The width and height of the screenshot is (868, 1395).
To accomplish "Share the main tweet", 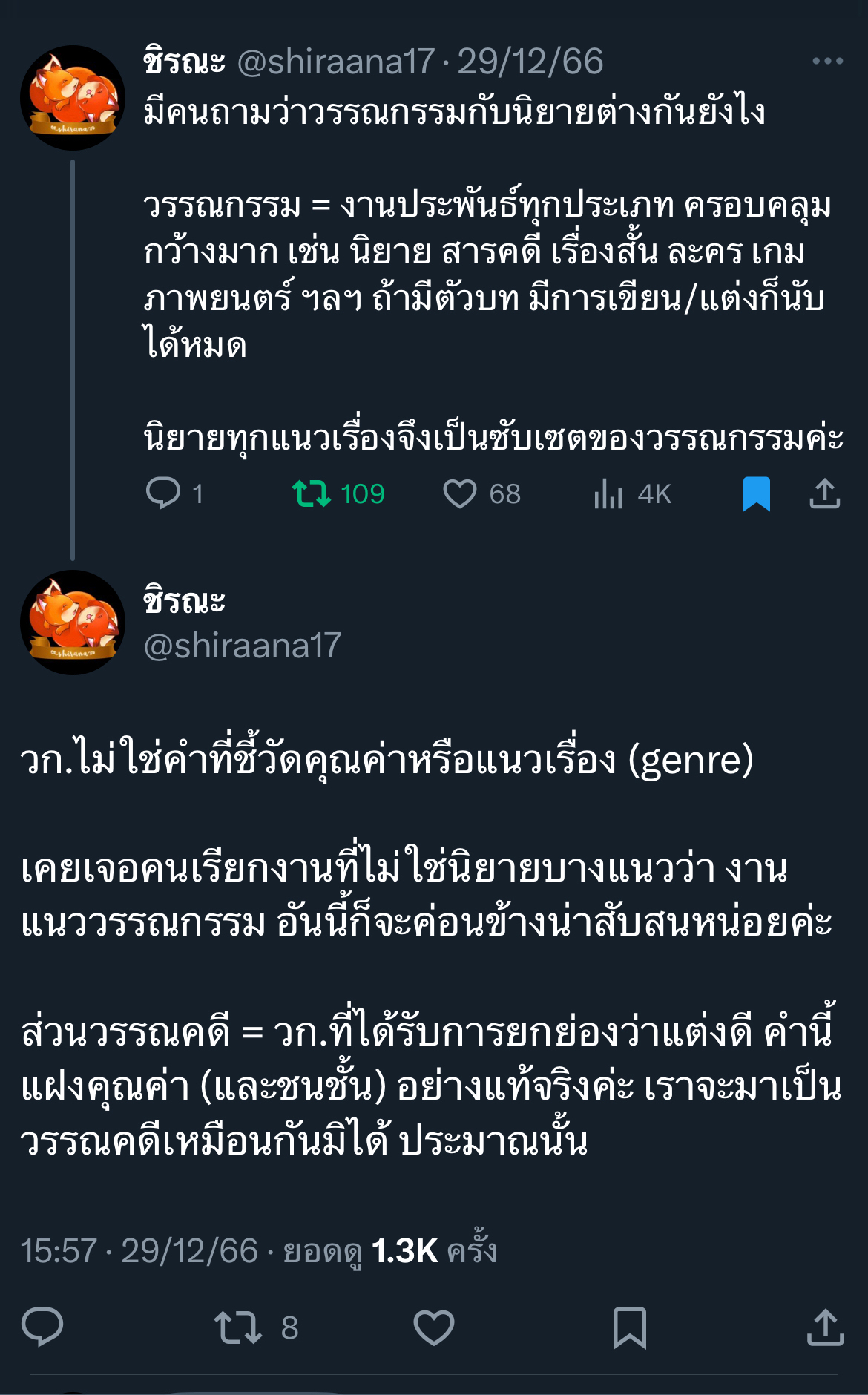I will tap(825, 1327).
